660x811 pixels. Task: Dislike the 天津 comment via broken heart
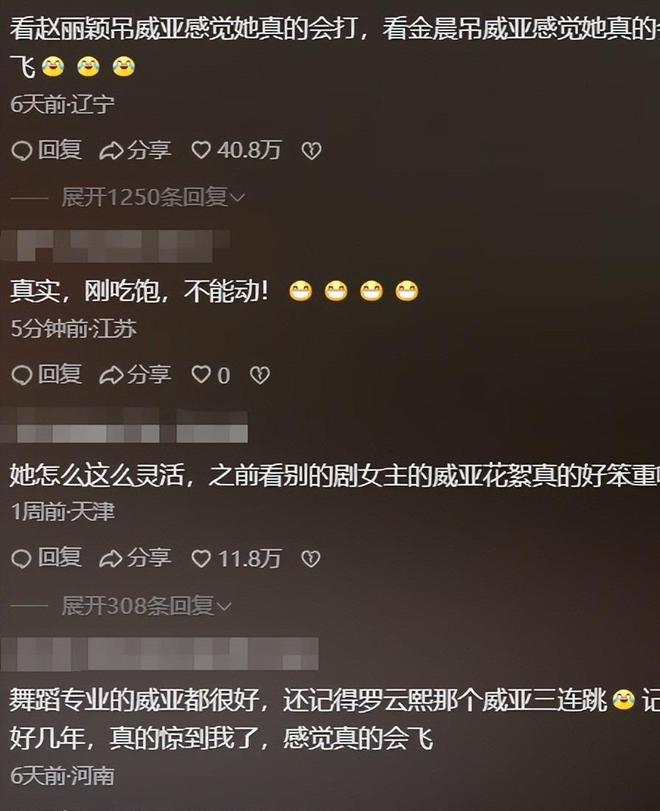pyautogui.click(x=311, y=558)
